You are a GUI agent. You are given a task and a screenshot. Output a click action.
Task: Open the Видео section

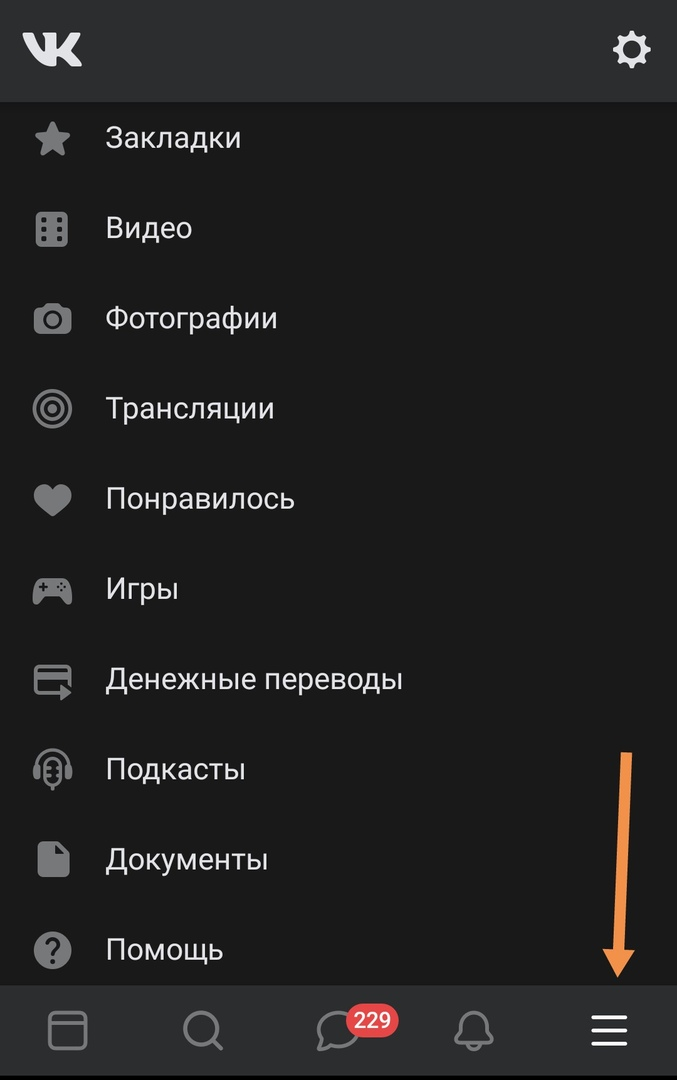coord(338,228)
